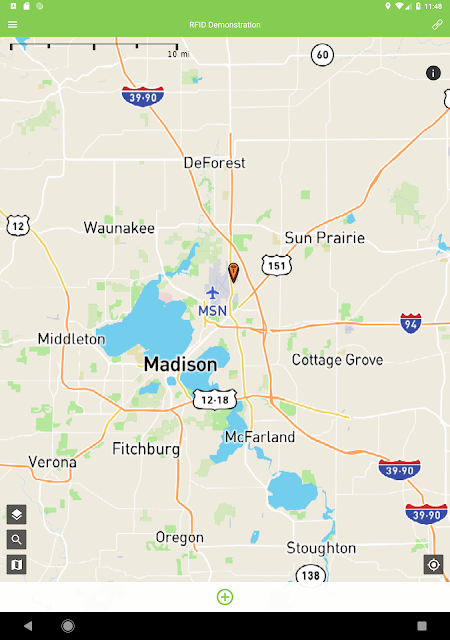
Task: Open the basemap selection button
Action: click(x=16, y=564)
